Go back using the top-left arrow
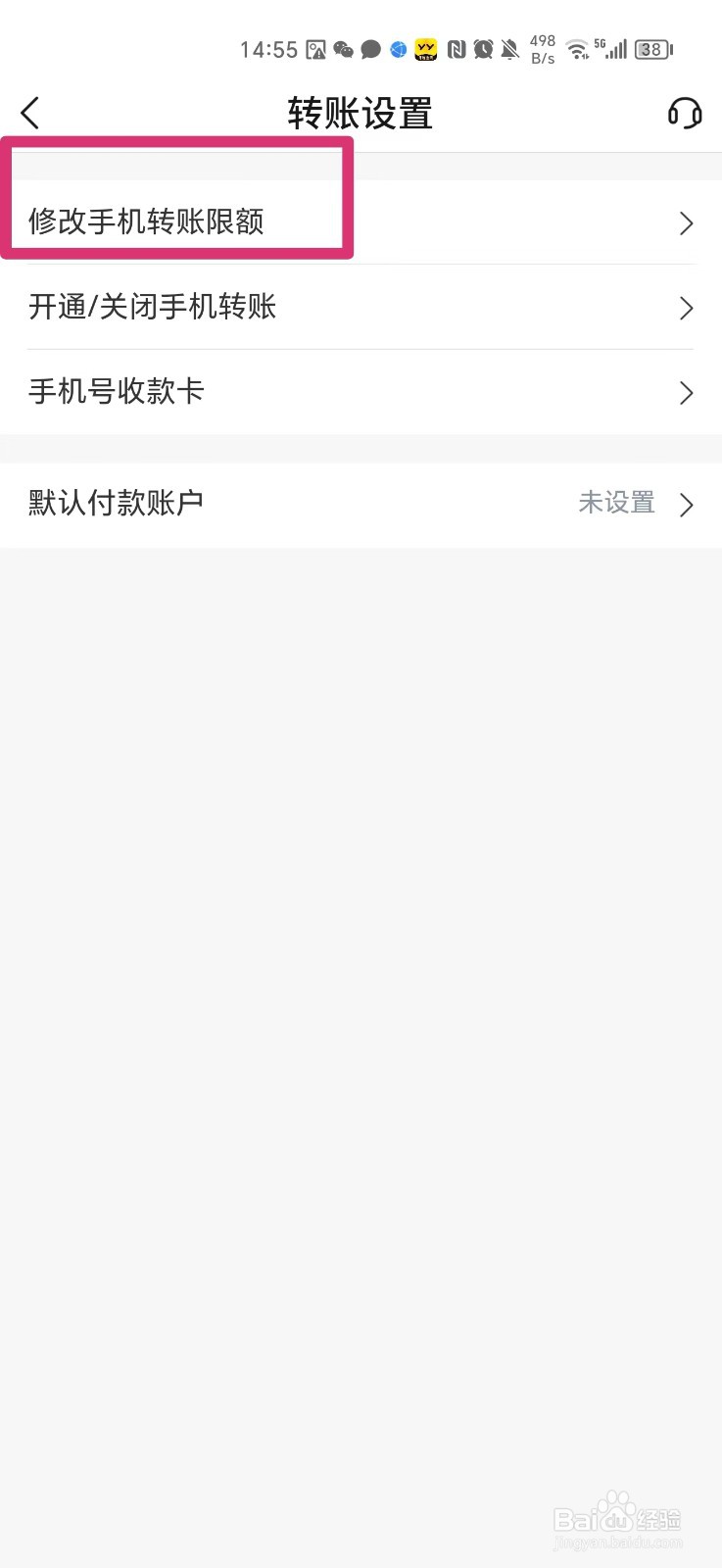 tap(30, 114)
